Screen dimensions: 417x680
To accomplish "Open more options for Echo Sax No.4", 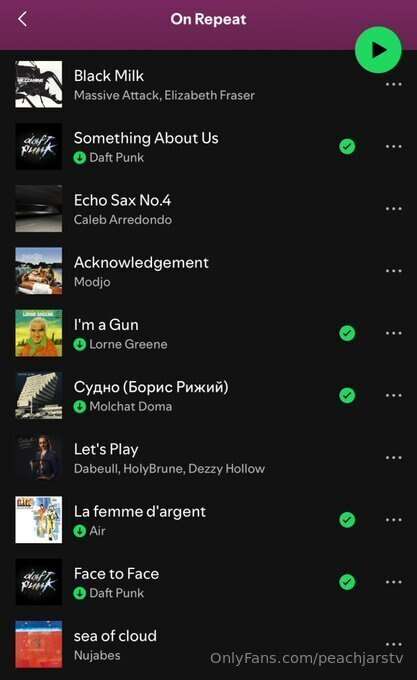I will [x=393, y=209].
